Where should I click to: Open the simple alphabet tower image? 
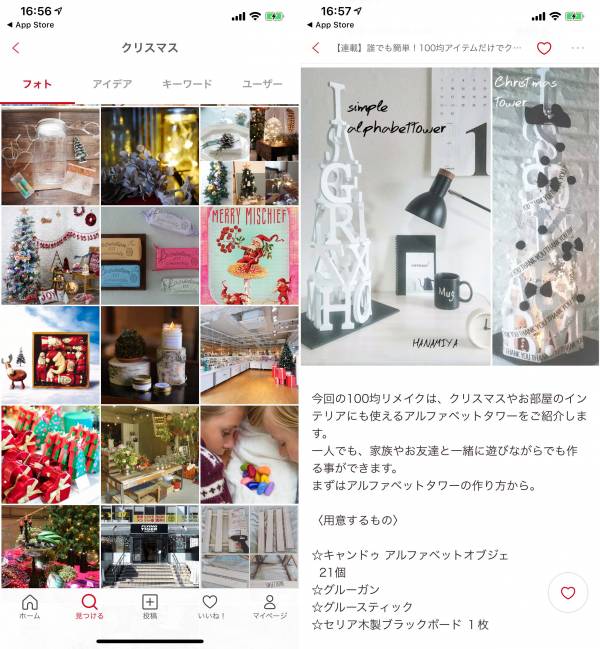click(395, 216)
